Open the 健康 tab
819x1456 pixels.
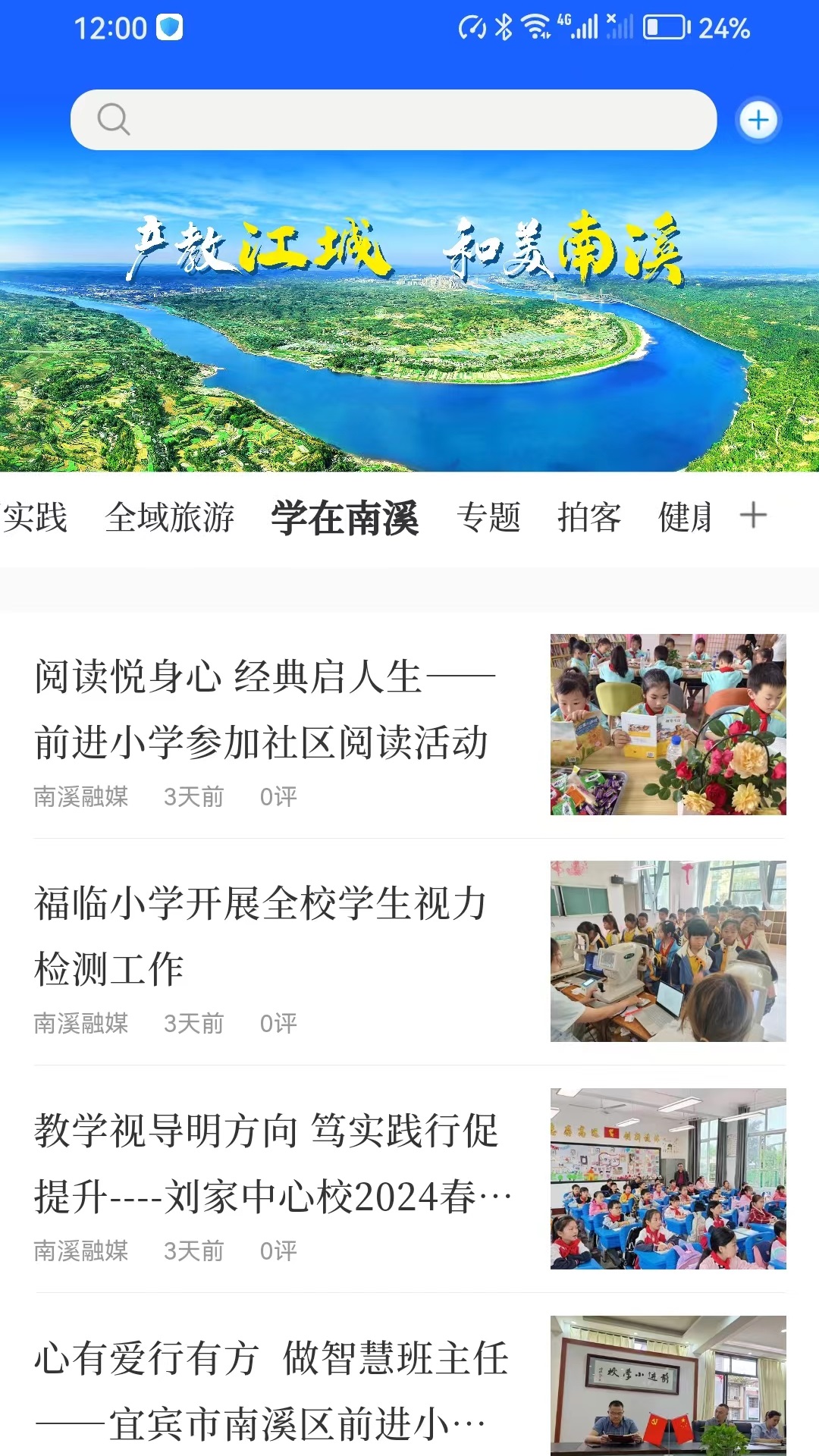(685, 518)
